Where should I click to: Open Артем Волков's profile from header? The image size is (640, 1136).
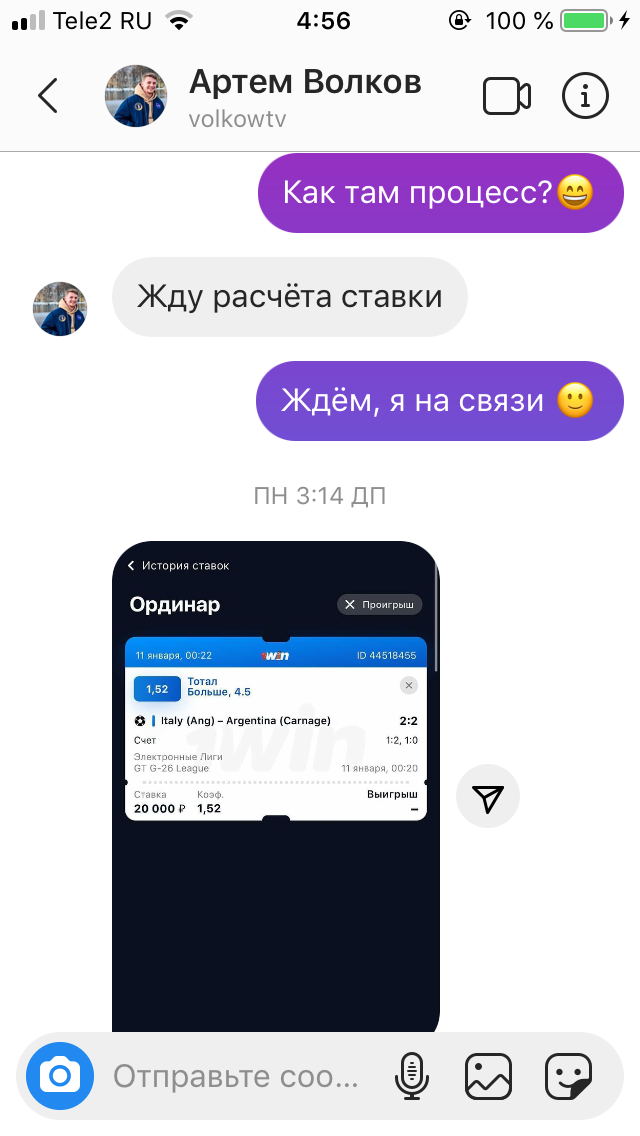tap(304, 96)
